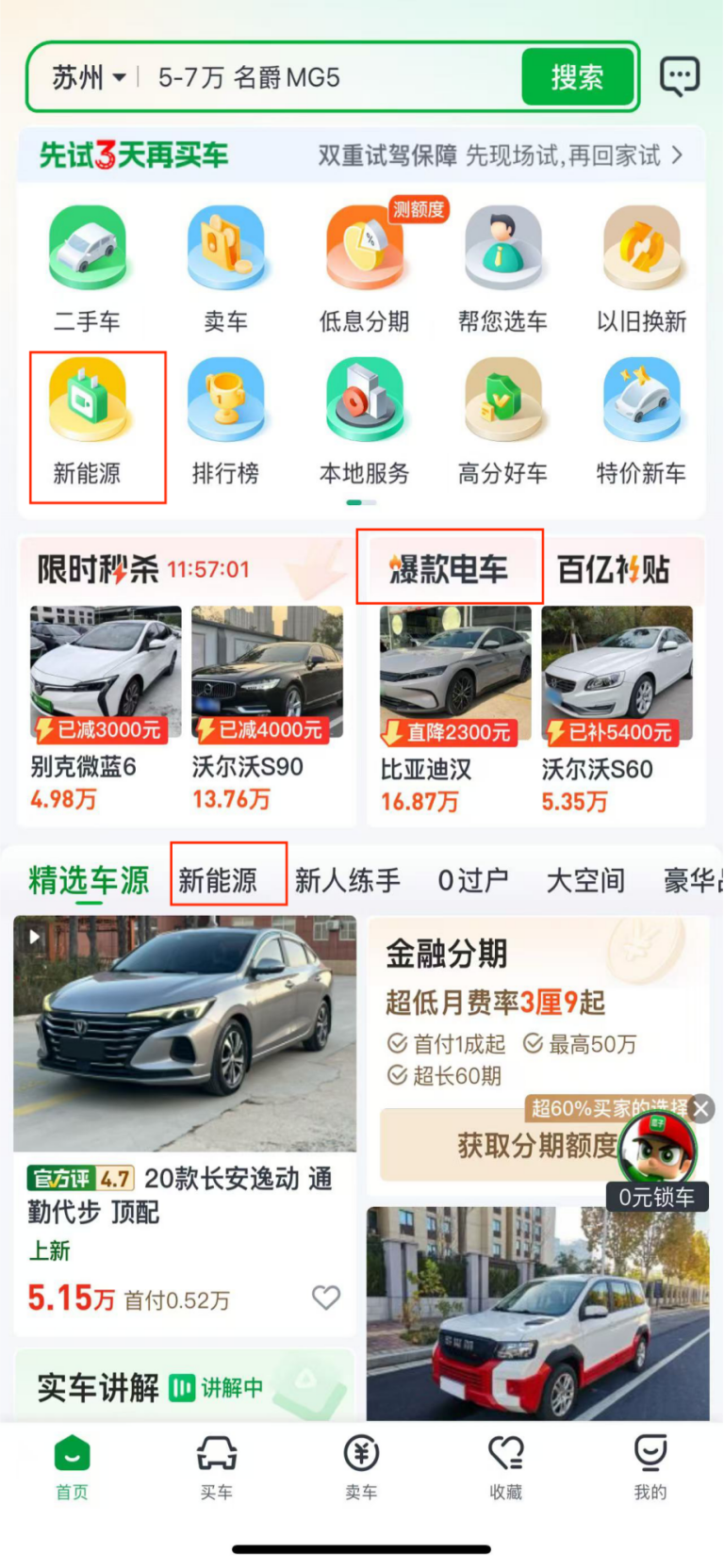Switch to the 0过户 tab
The height and width of the screenshot is (1568, 724).
point(473,880)
